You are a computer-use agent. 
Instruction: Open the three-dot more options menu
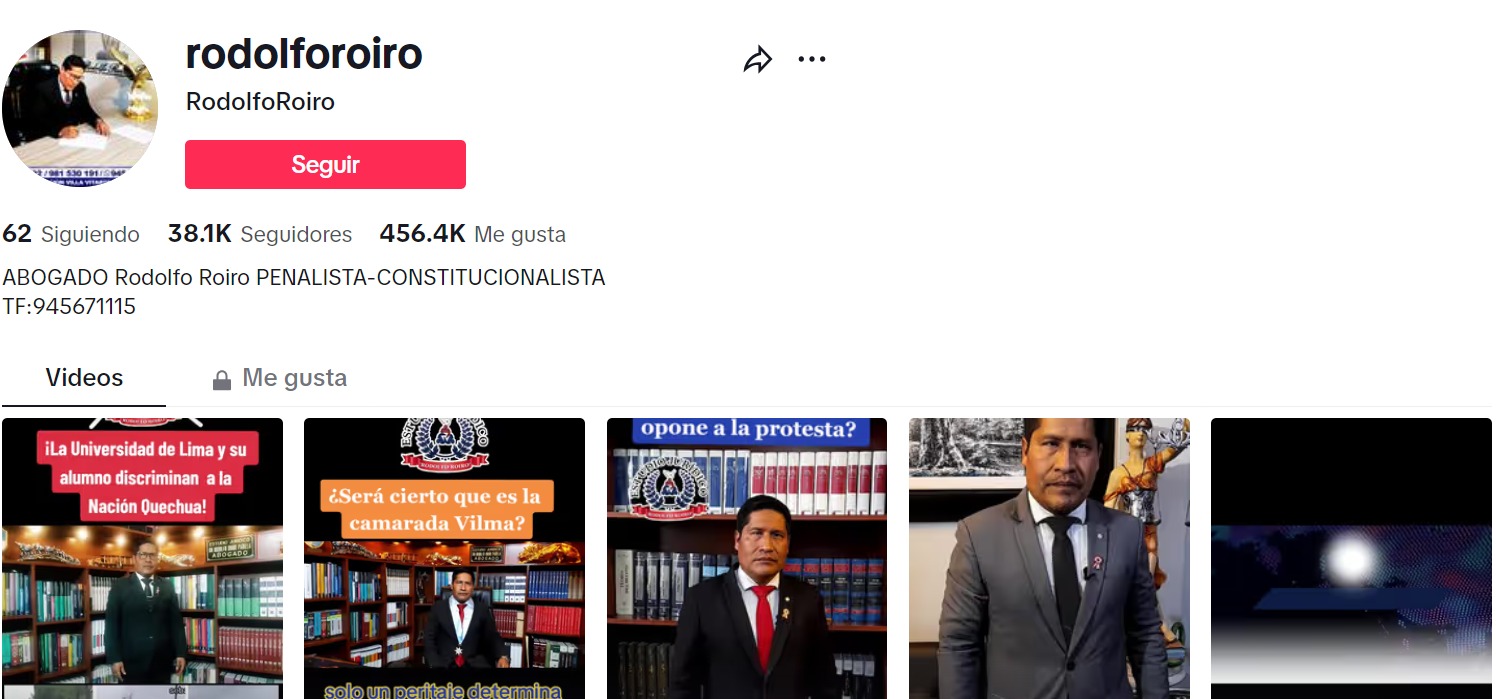812,60
